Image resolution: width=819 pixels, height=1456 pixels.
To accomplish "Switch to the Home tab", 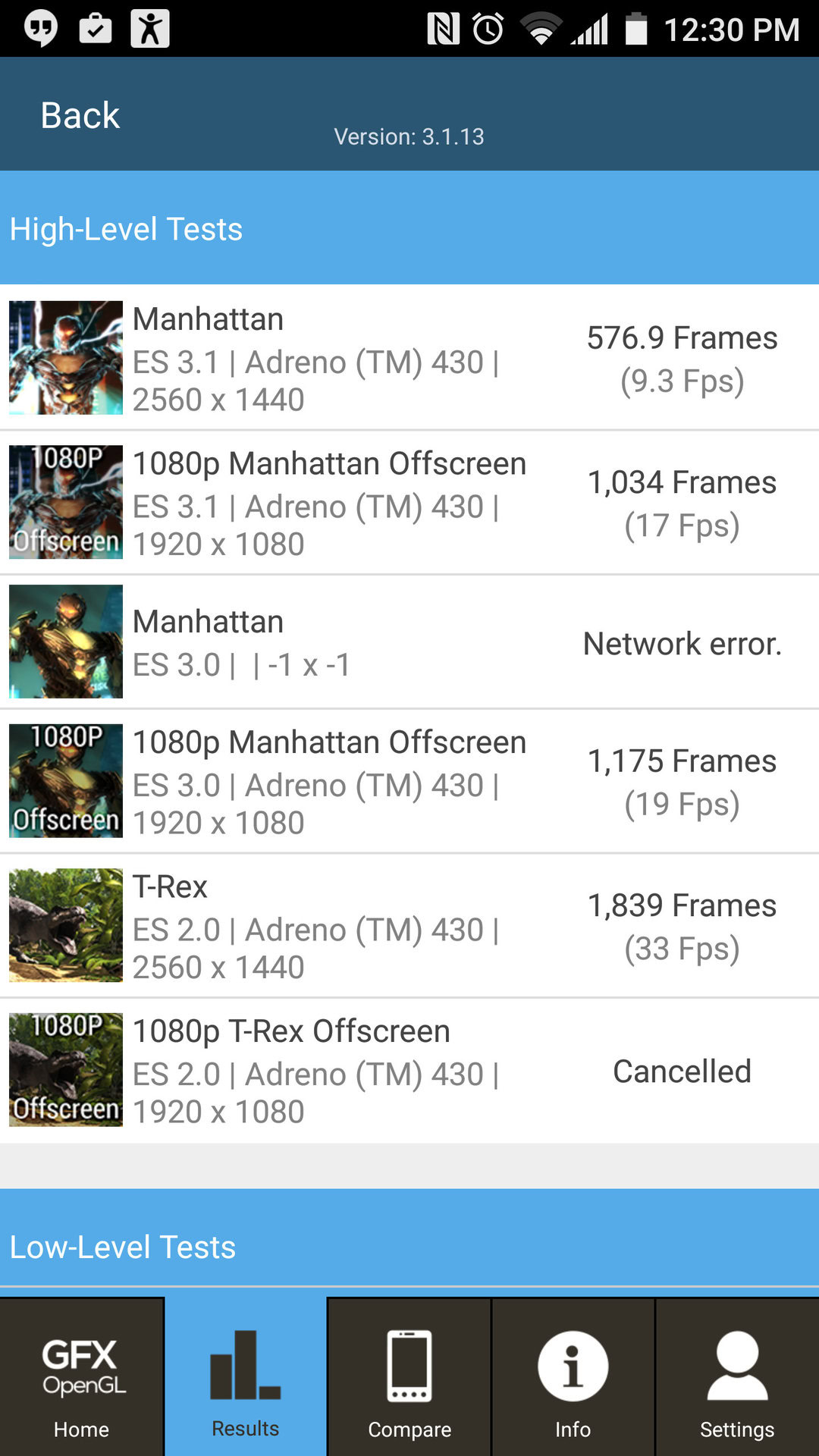I will 82,1376.
